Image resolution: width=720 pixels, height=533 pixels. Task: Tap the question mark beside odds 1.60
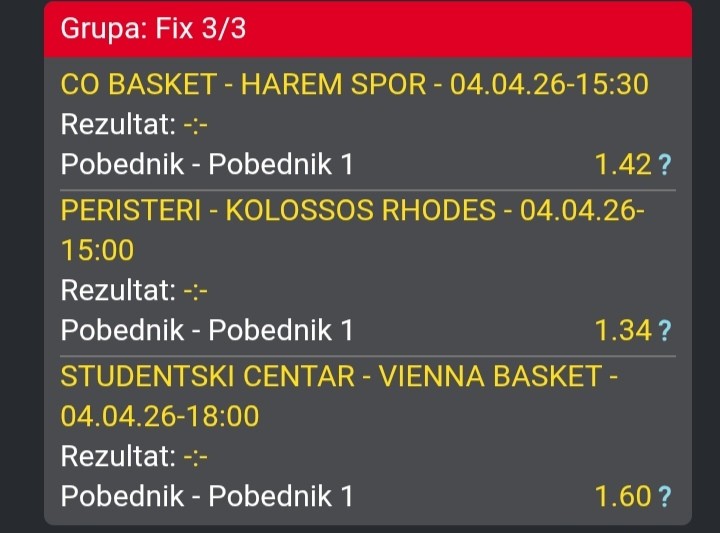click(665, 497)
